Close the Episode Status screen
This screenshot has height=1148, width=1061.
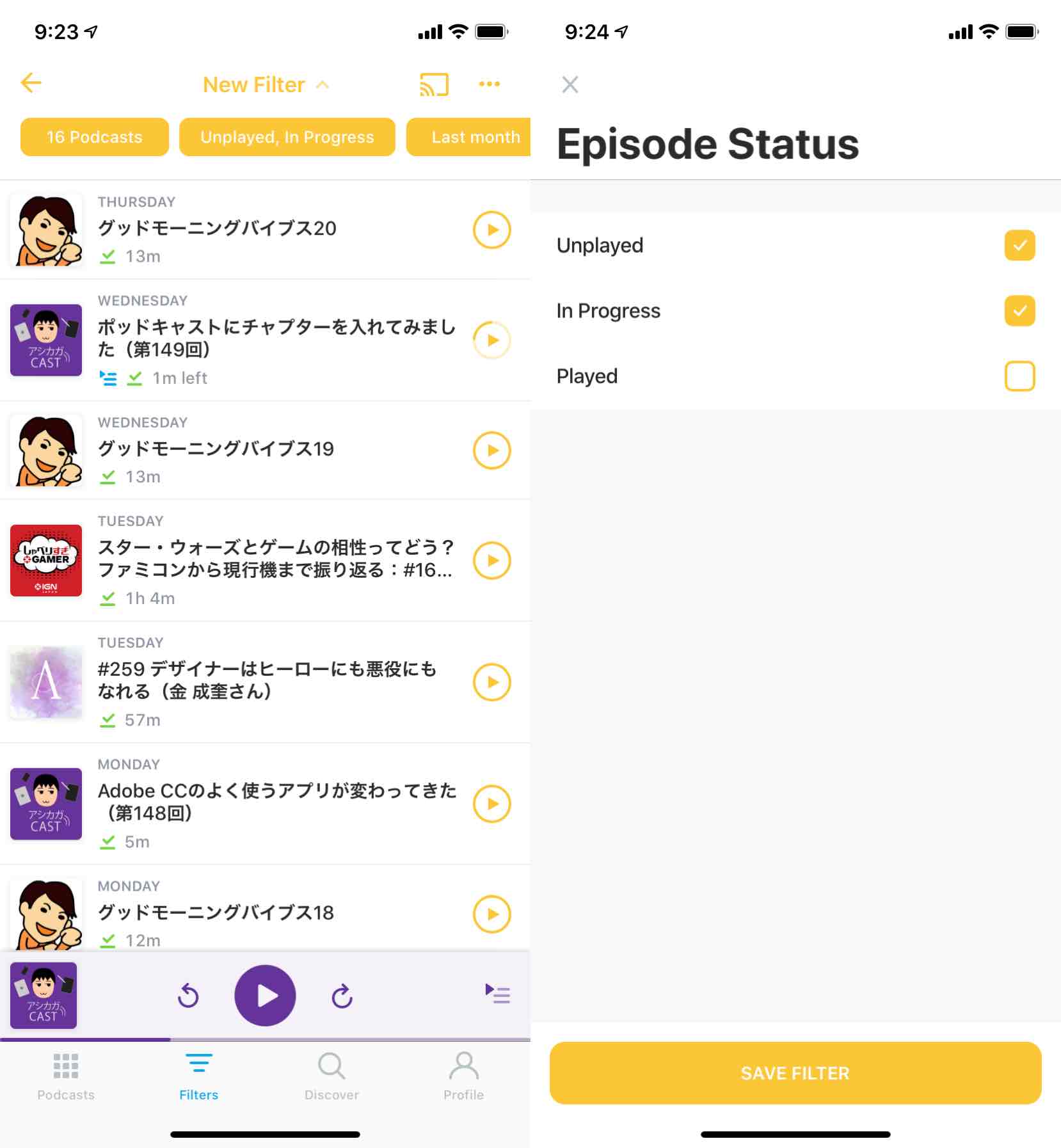(570, 84)
